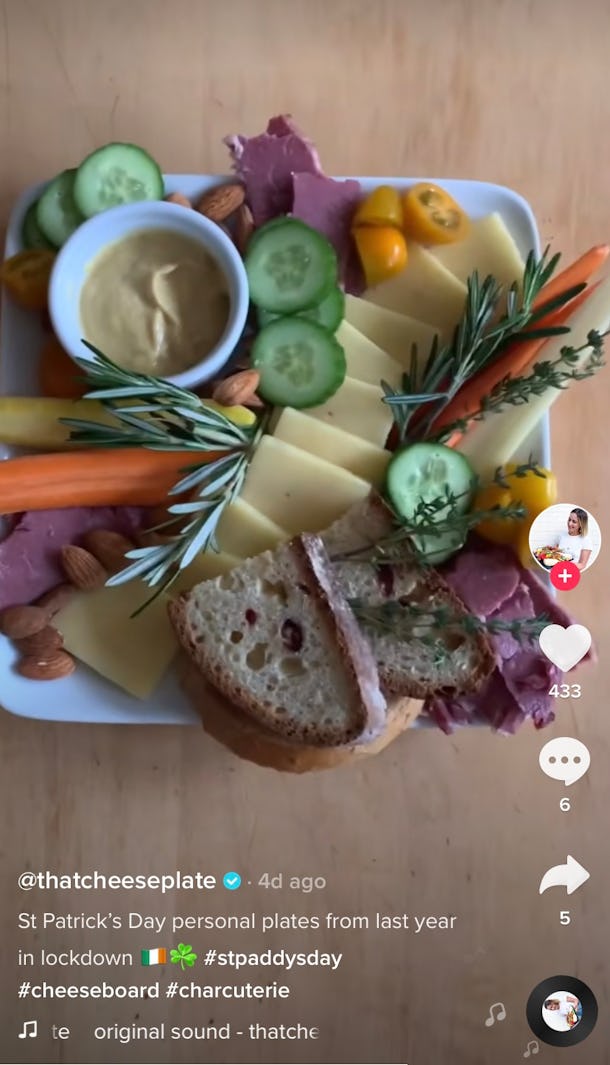This screenshot has width=610, height=1065.
Task: Open the original sound track label
Action: 205,1031
